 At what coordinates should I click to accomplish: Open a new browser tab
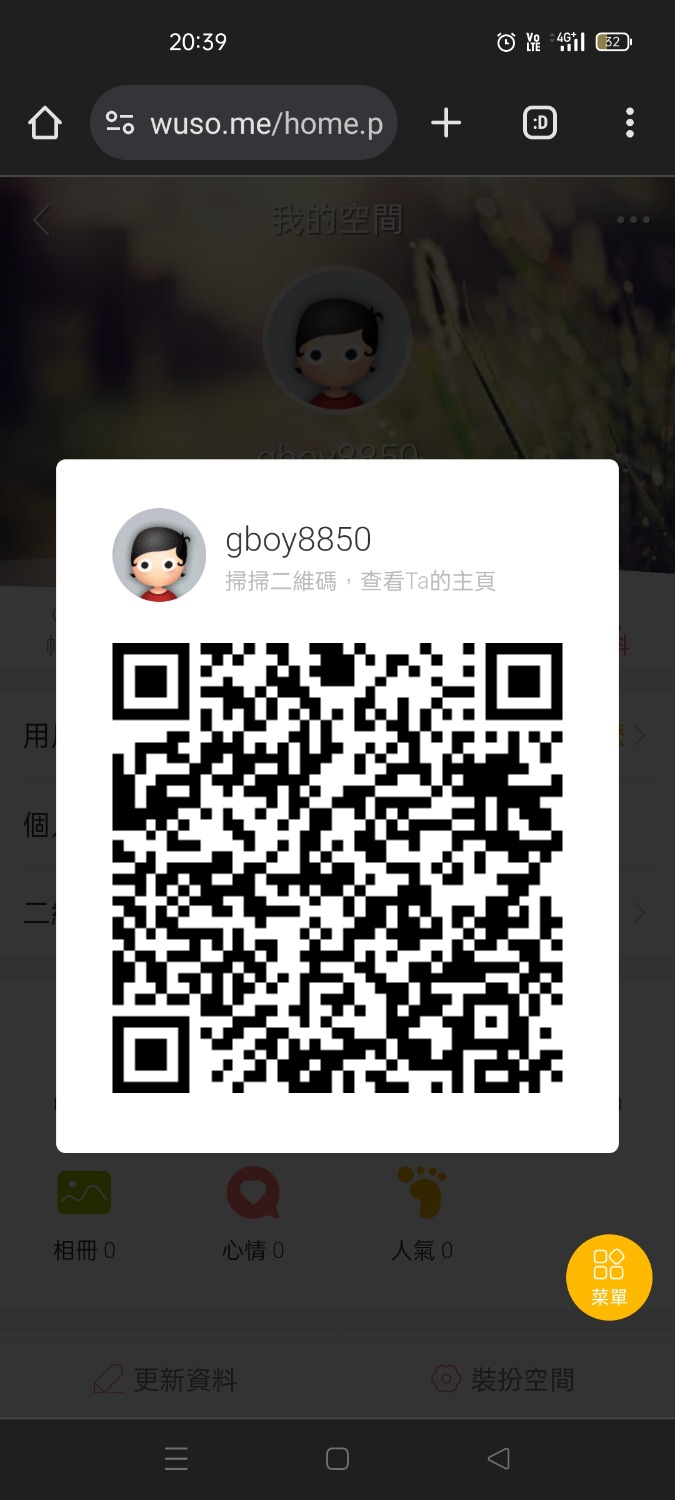(x=446, y=123)
